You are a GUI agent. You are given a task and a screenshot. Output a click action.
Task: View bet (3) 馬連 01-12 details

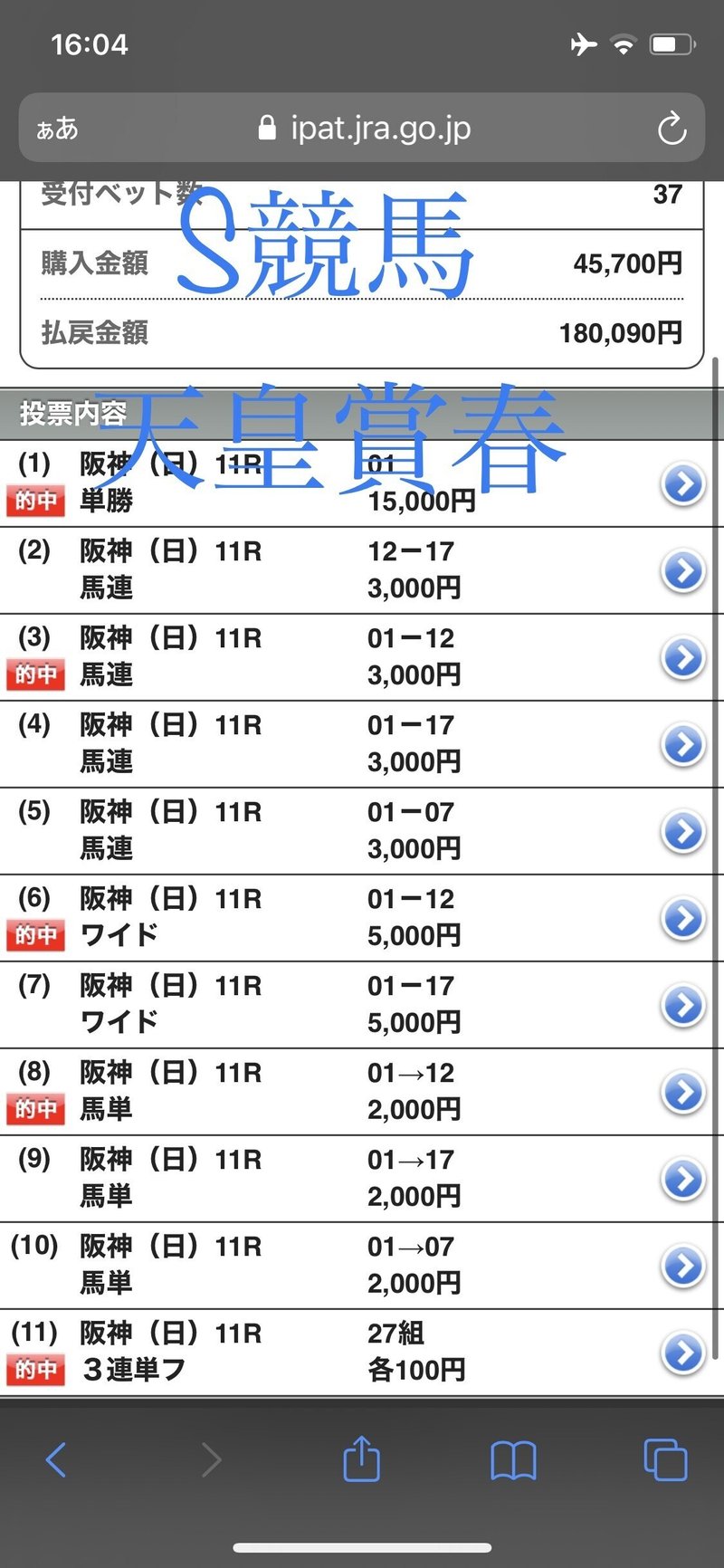coord(683,658)
